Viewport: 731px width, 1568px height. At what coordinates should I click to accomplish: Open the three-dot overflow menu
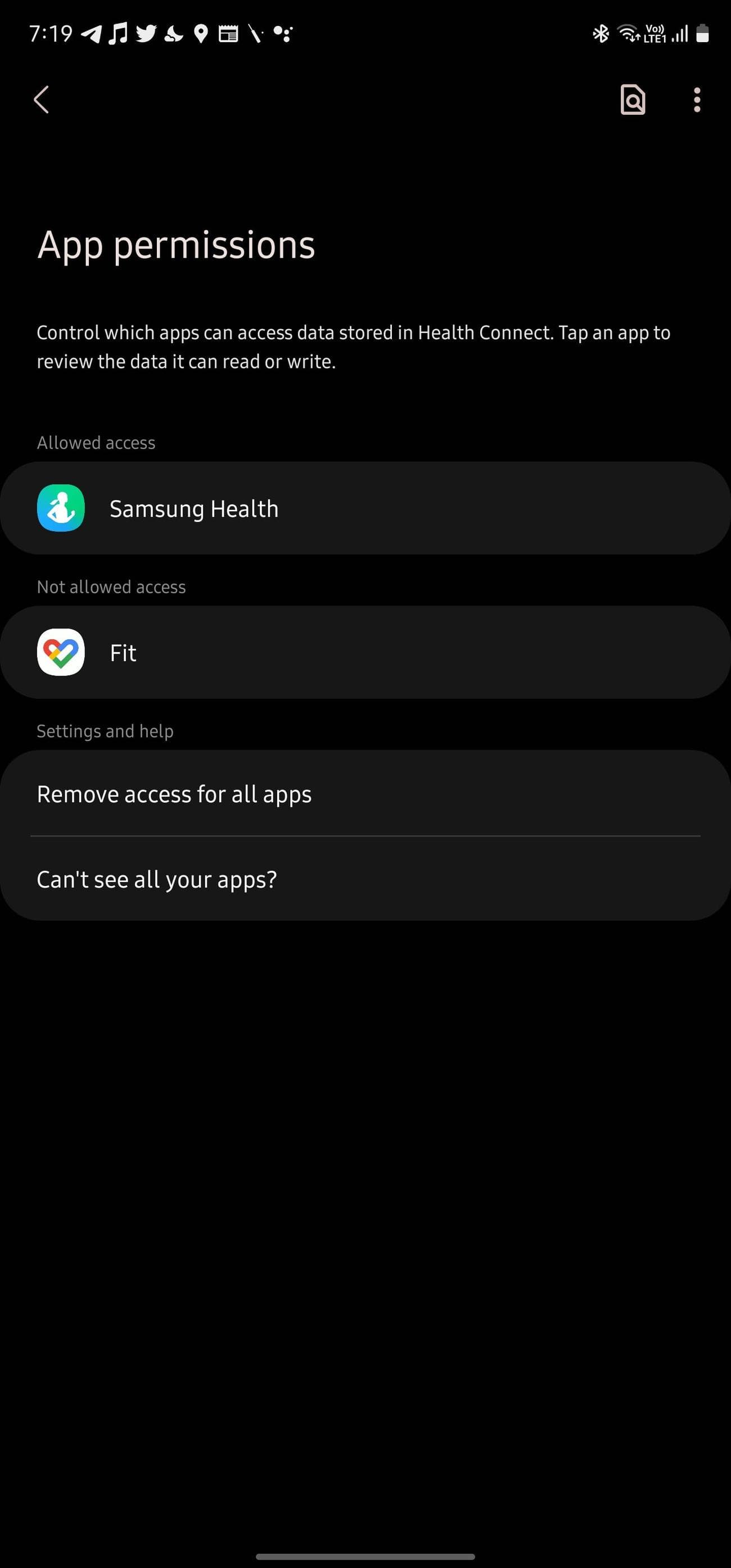coord(696,100)
